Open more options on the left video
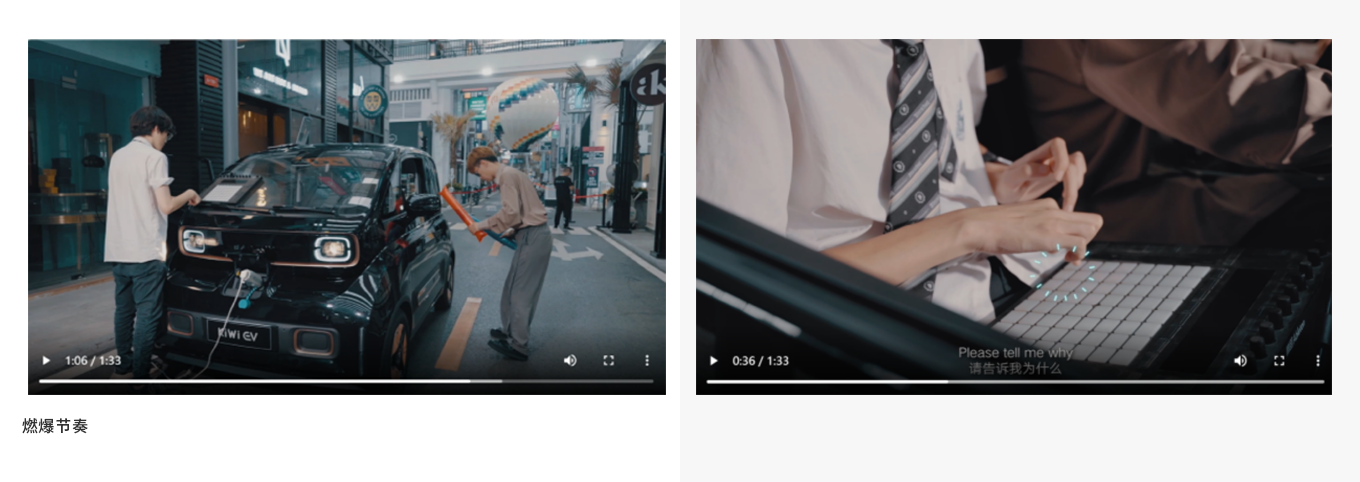Screen dimensions: 1360x482 pos(646,360)
